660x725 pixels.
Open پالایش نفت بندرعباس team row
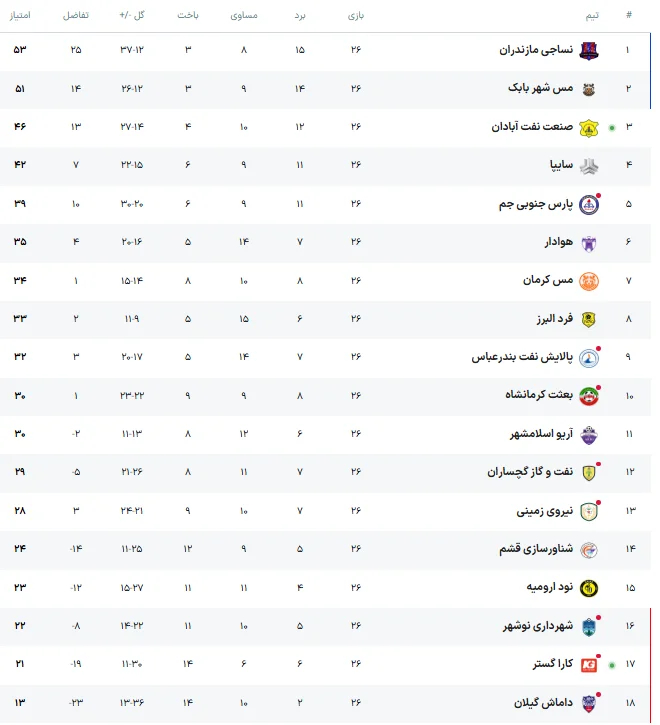click(325, 357)
